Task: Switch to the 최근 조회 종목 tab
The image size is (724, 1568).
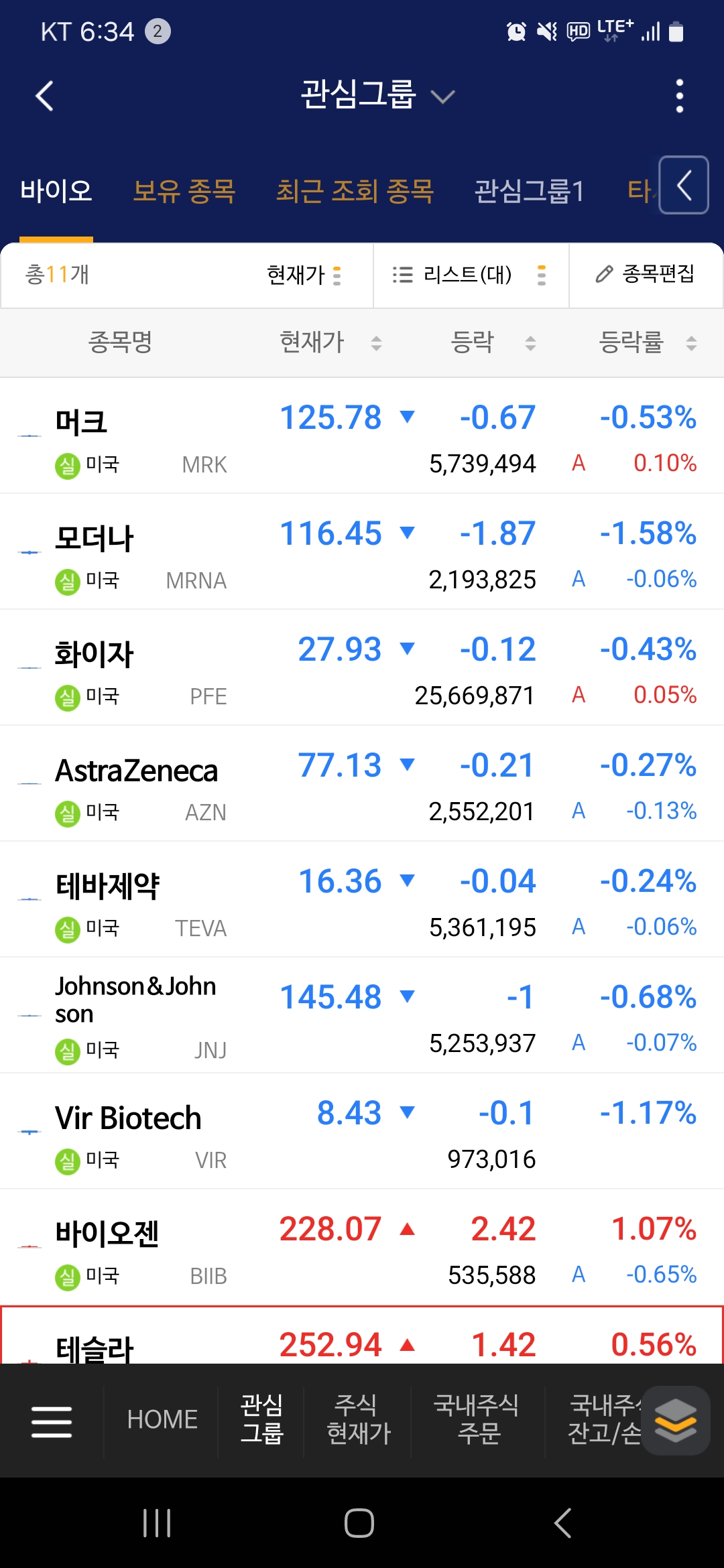Action: pos(355,192)
